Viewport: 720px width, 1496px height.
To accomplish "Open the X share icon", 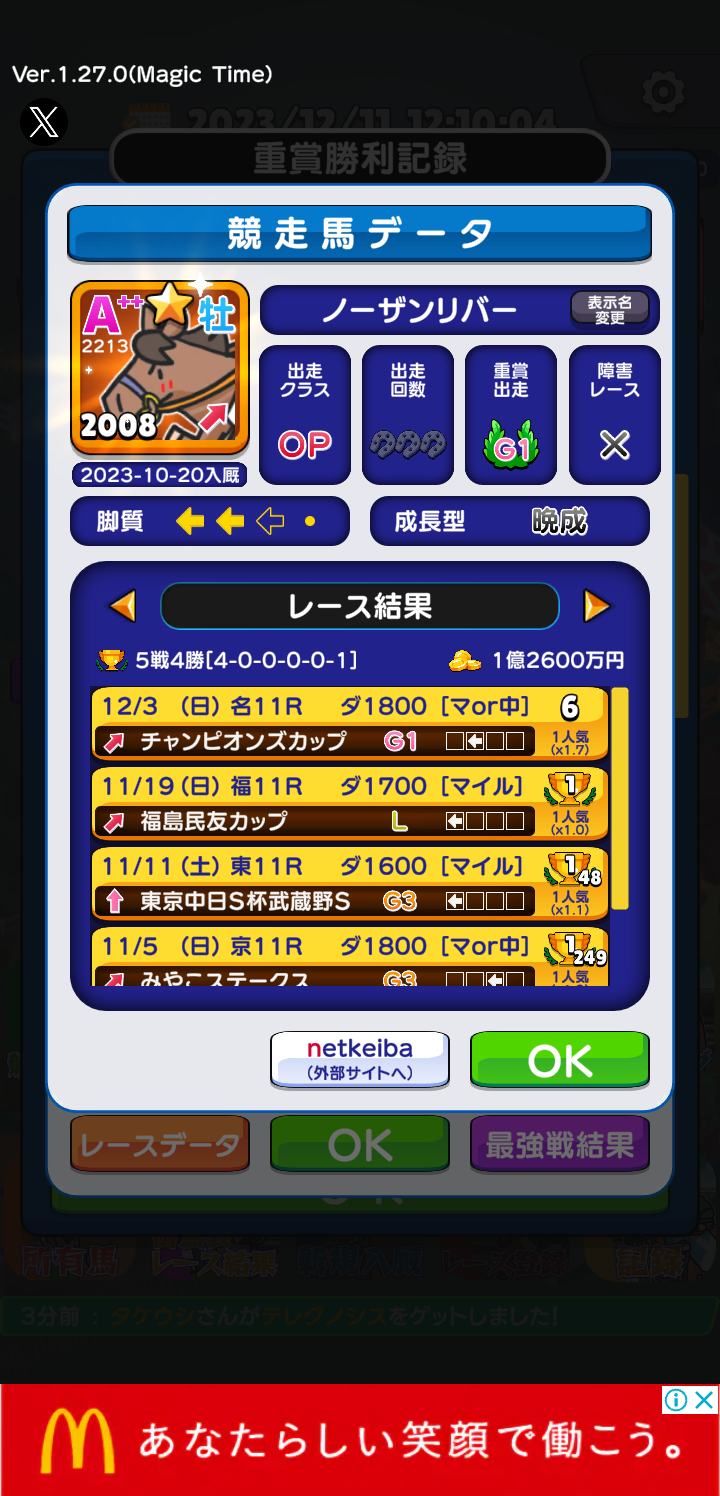I will tap(44, 123).
